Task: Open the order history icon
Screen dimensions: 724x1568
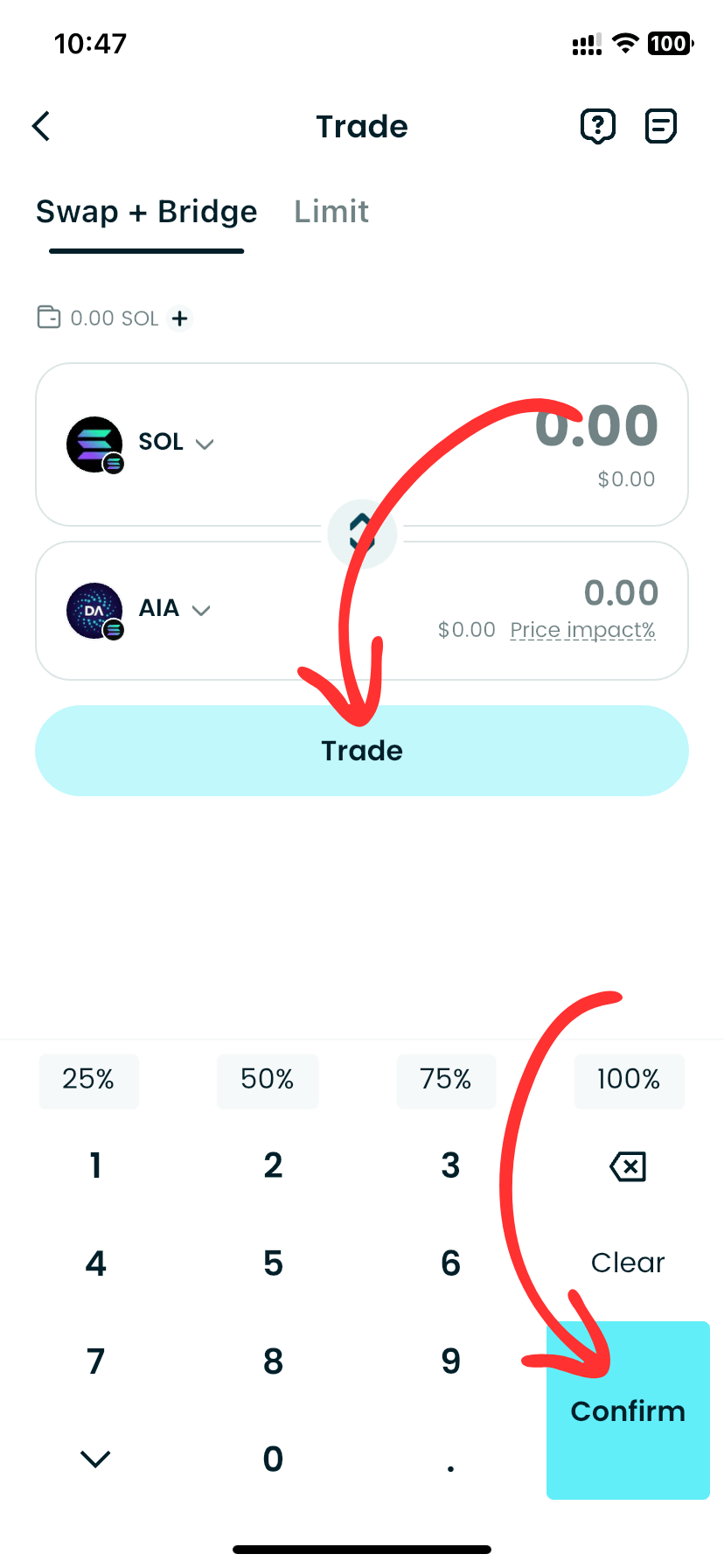Action: click(660, 126)
